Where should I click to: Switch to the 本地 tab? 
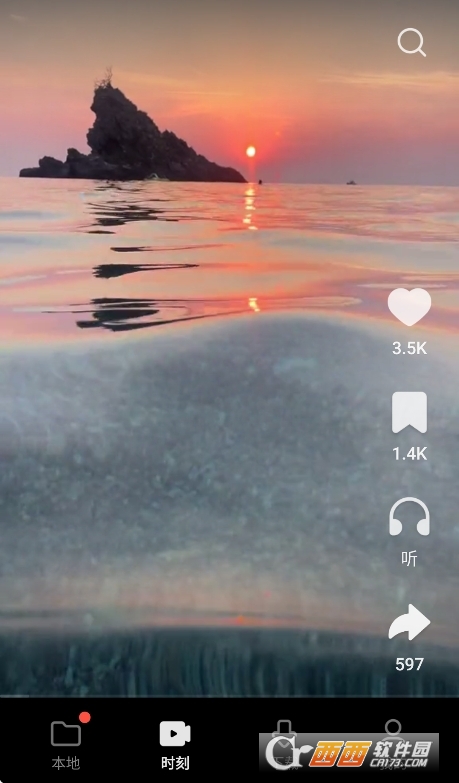66,745
